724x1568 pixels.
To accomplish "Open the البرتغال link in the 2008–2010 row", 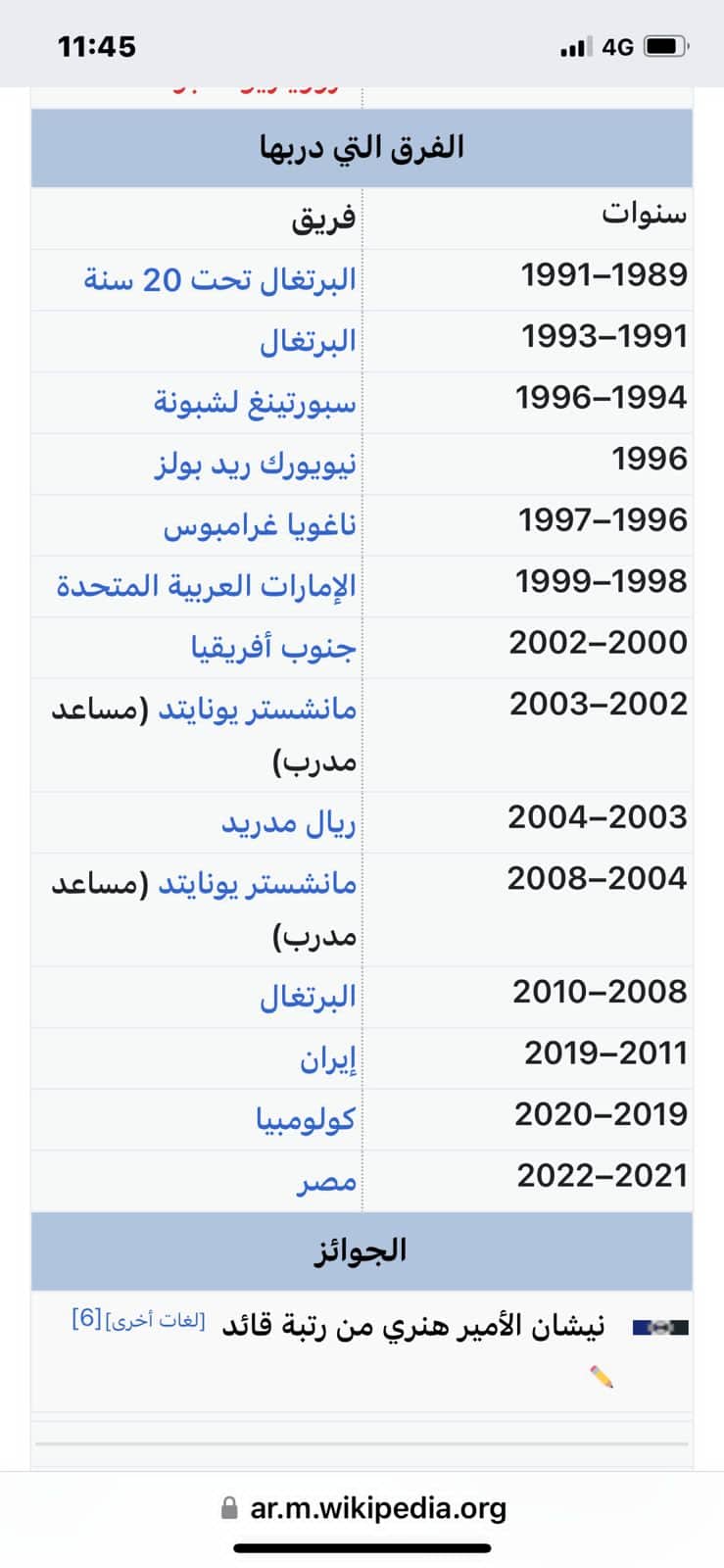I will coord(307,997).
